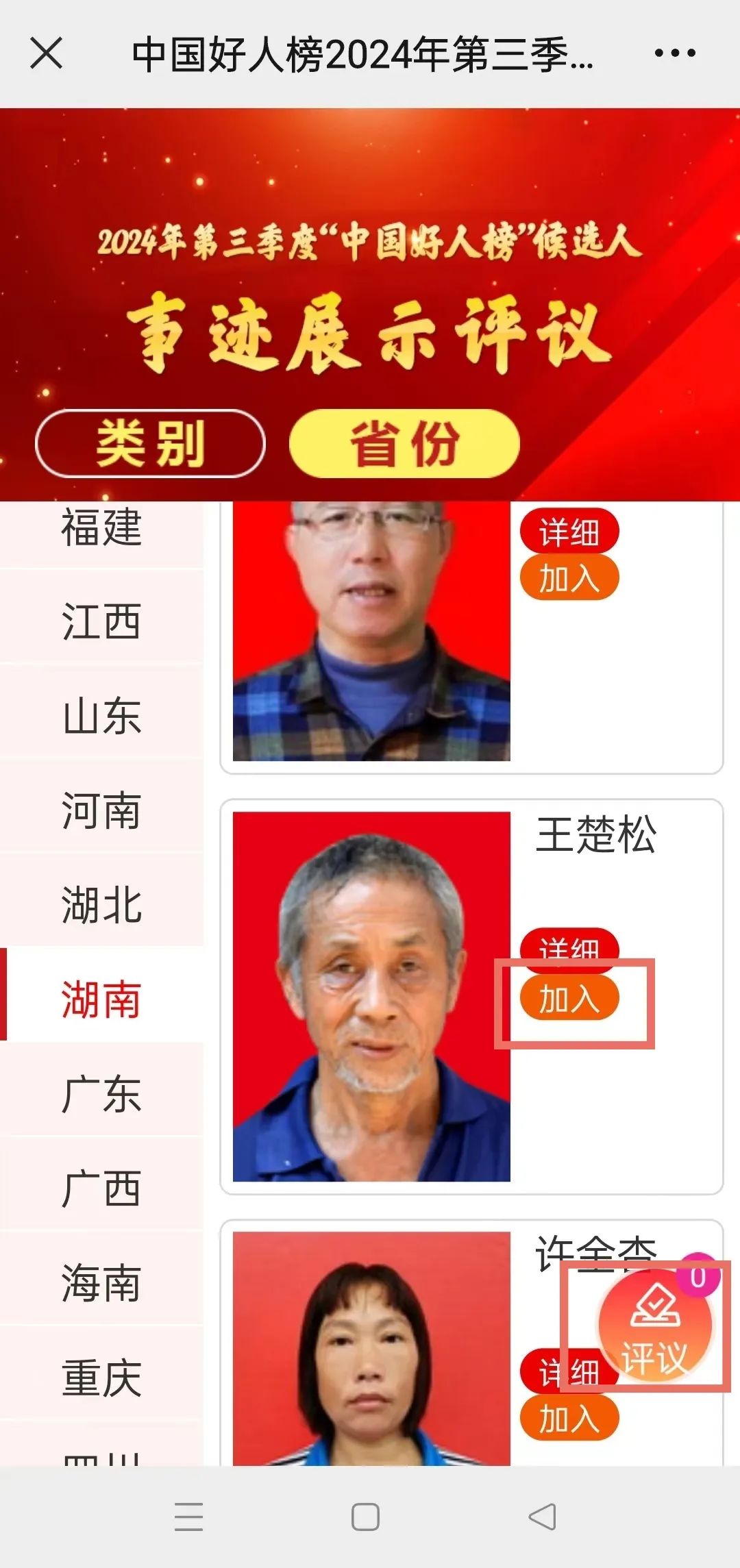This screenshot has width=740, height=1568.
Task: Select 山东 in the province list
Action: [x=101, y=716]
